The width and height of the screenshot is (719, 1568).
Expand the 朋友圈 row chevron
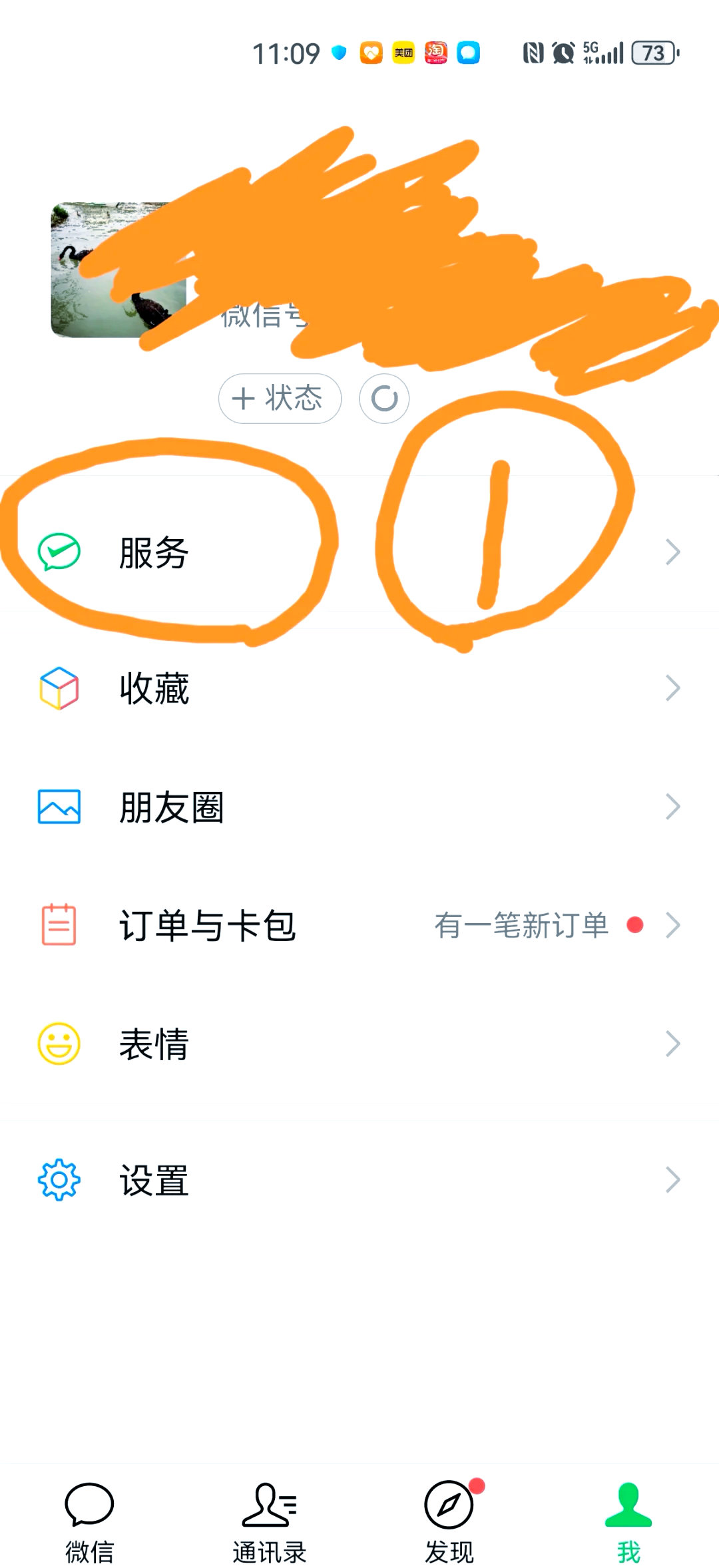click(671, 807)
